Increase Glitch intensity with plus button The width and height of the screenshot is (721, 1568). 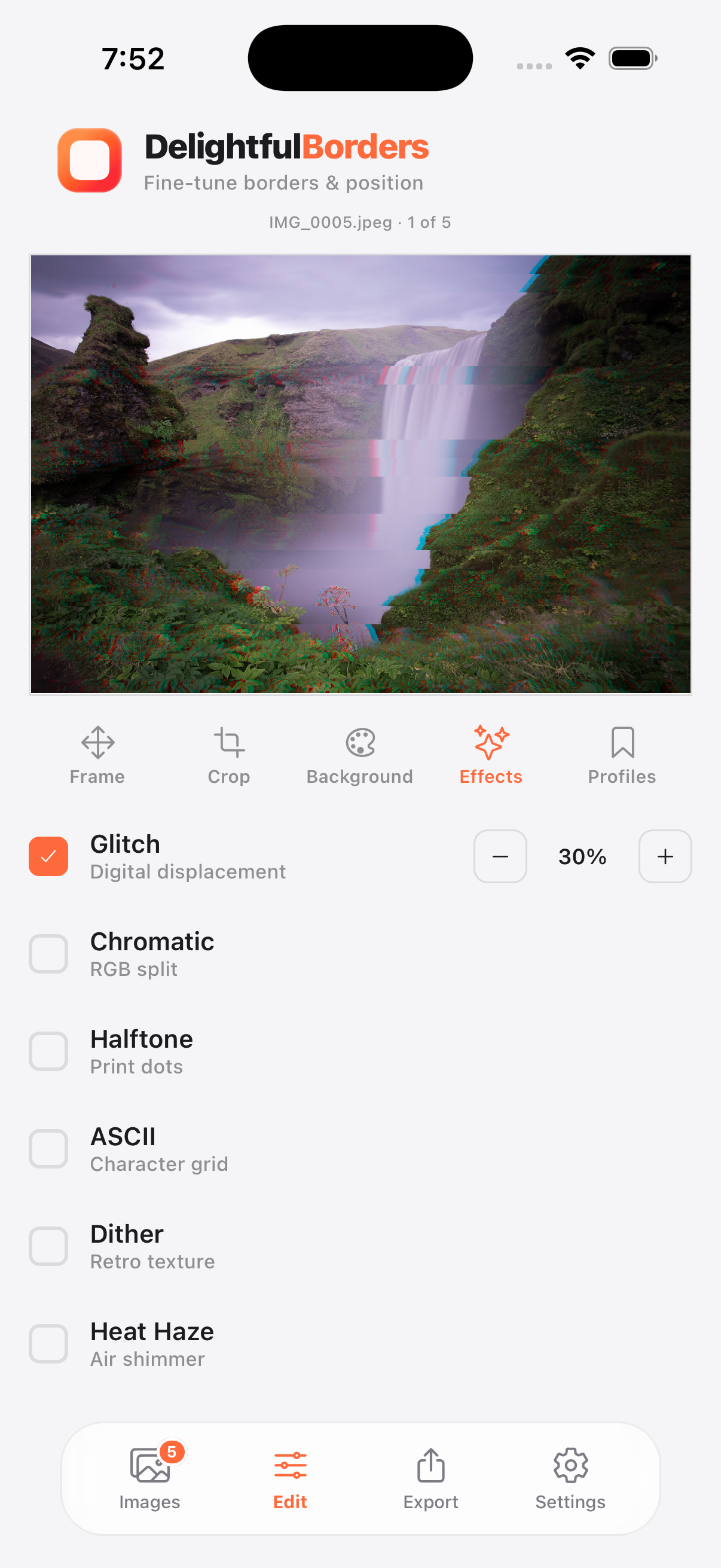coord(665,856)
